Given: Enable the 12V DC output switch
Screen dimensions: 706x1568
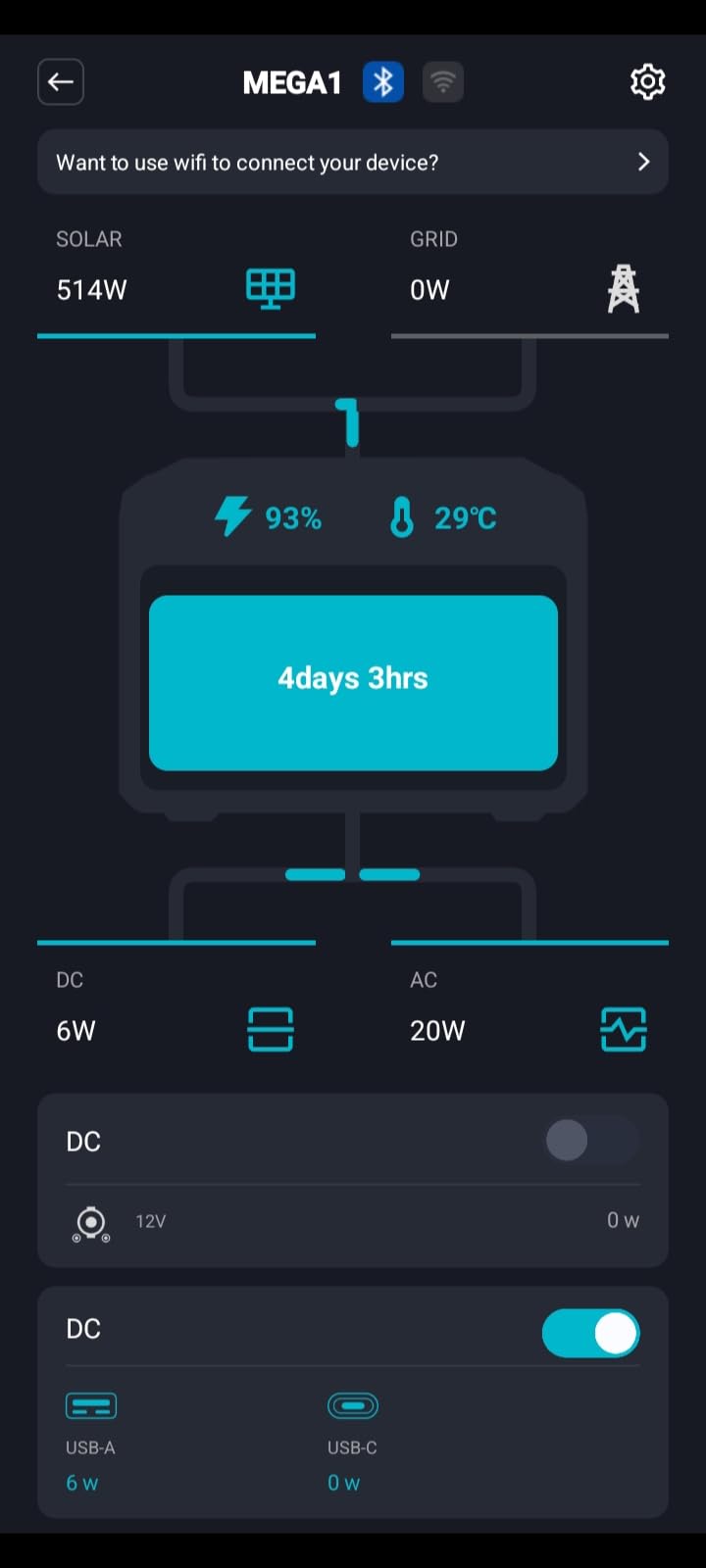Looking at the screenshot, I should tap(591, 1141).
